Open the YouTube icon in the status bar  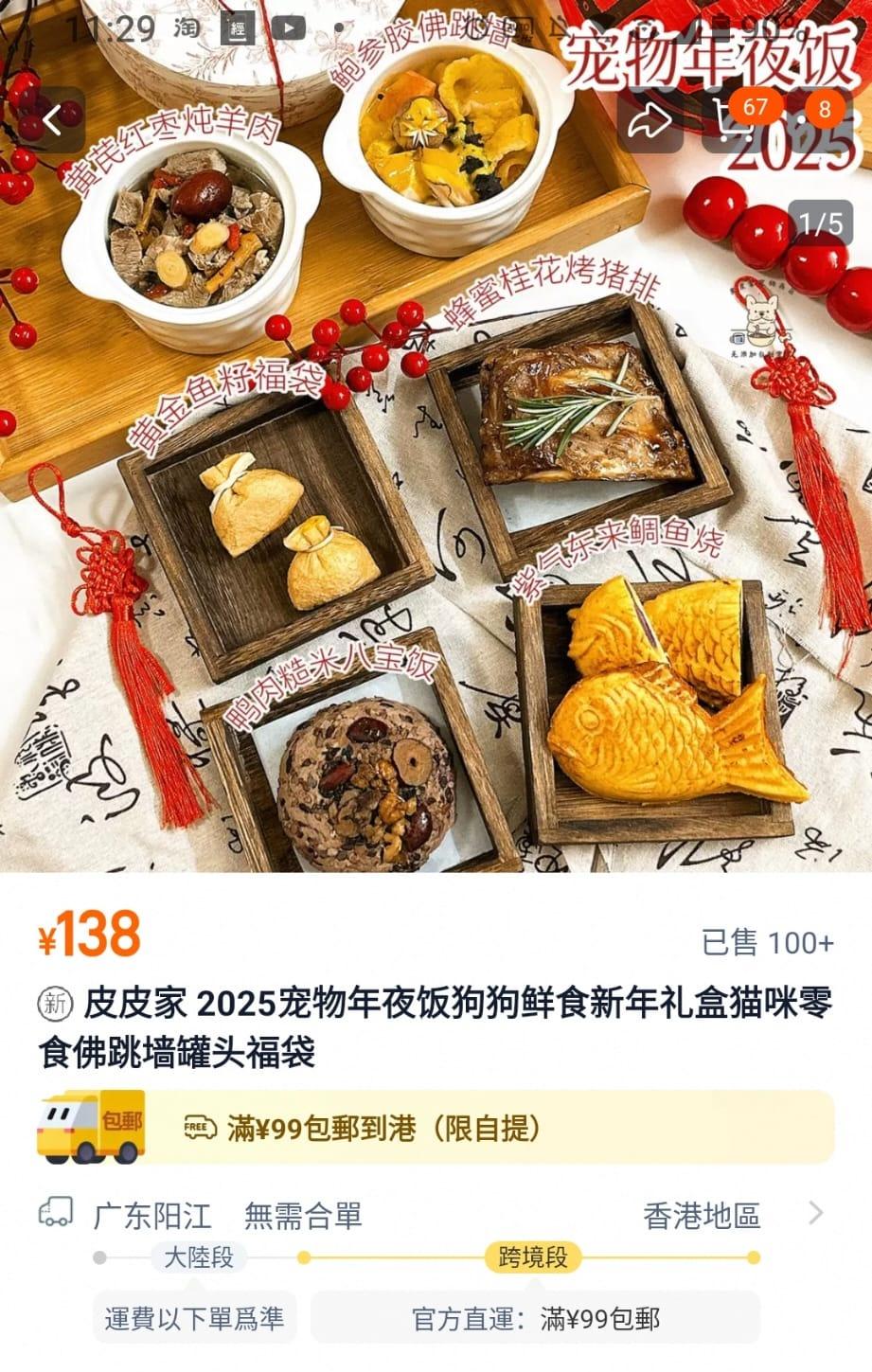(x=290, y=27)
